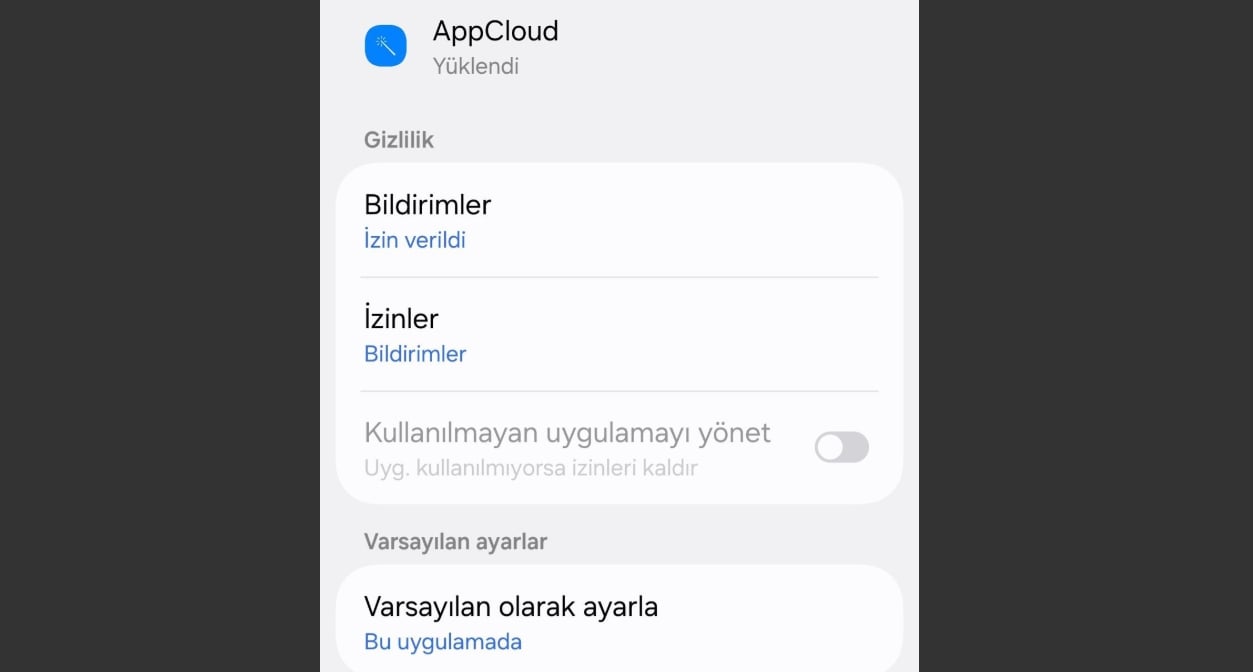1253x672 pixels.
Task: Open the İzinler permissions row
Action: (x=618, y=335)
